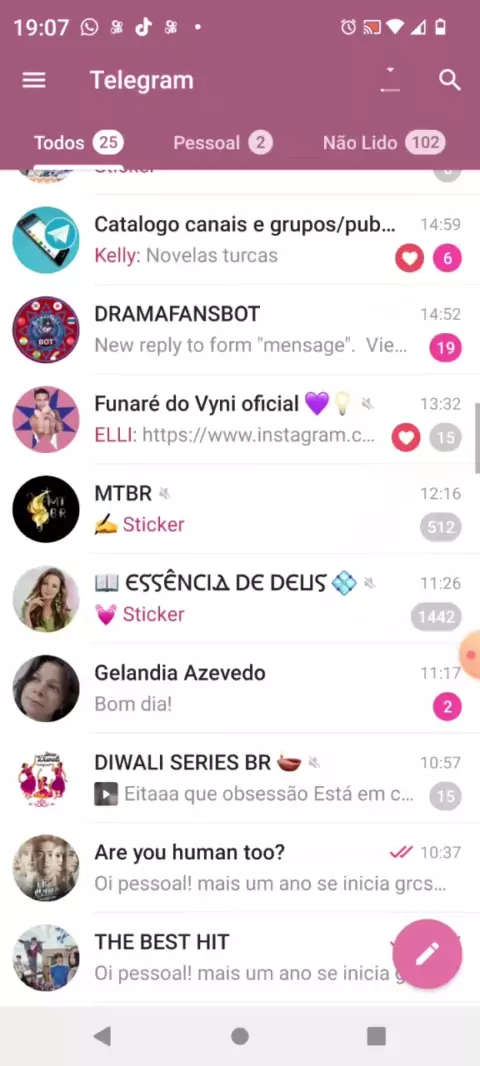Open the ESSÊNCIA DE DEUS chat
The image size is (480, 1066).
point(240,599)
